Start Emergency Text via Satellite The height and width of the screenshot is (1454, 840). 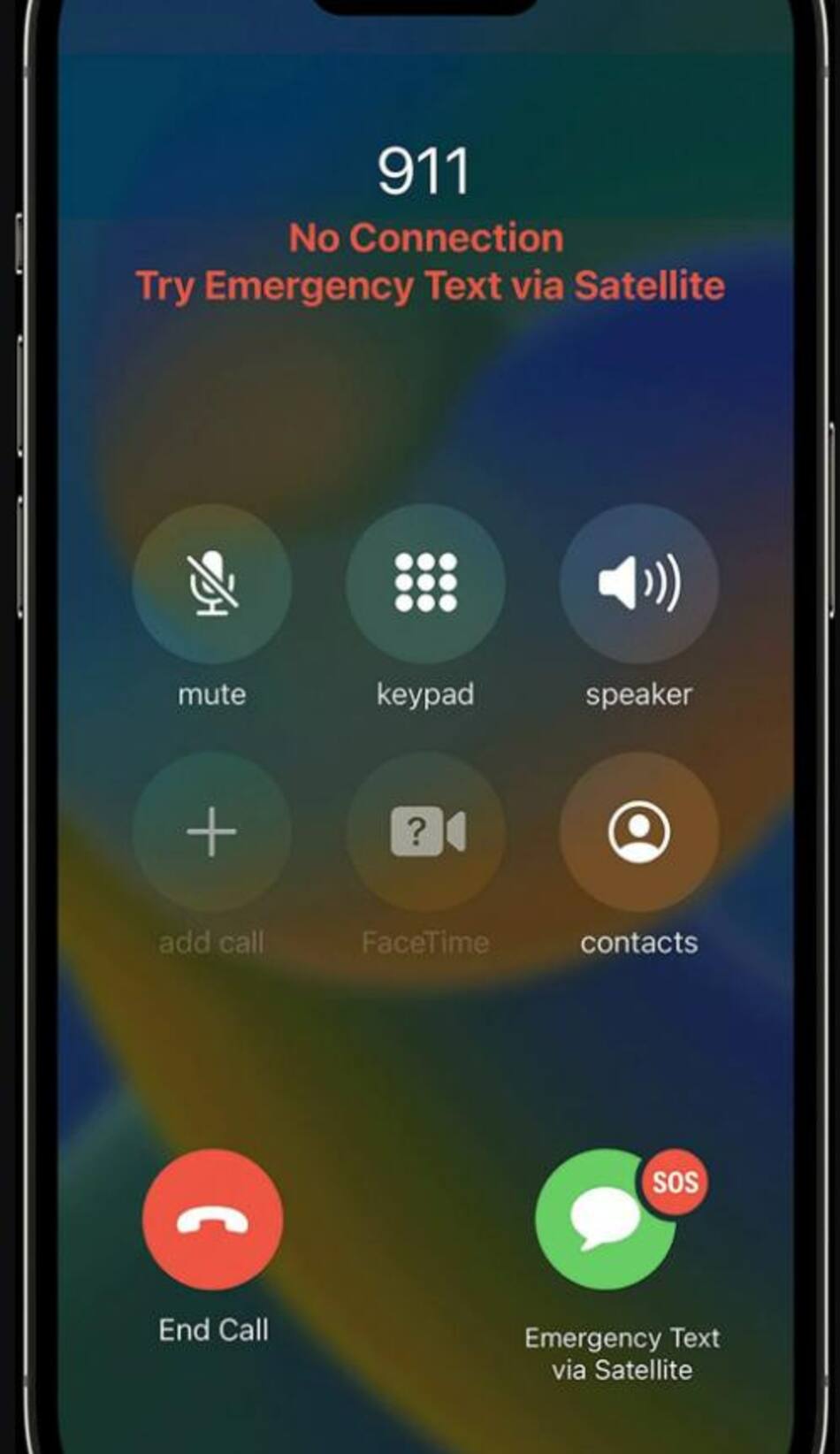click(607, 1220)
